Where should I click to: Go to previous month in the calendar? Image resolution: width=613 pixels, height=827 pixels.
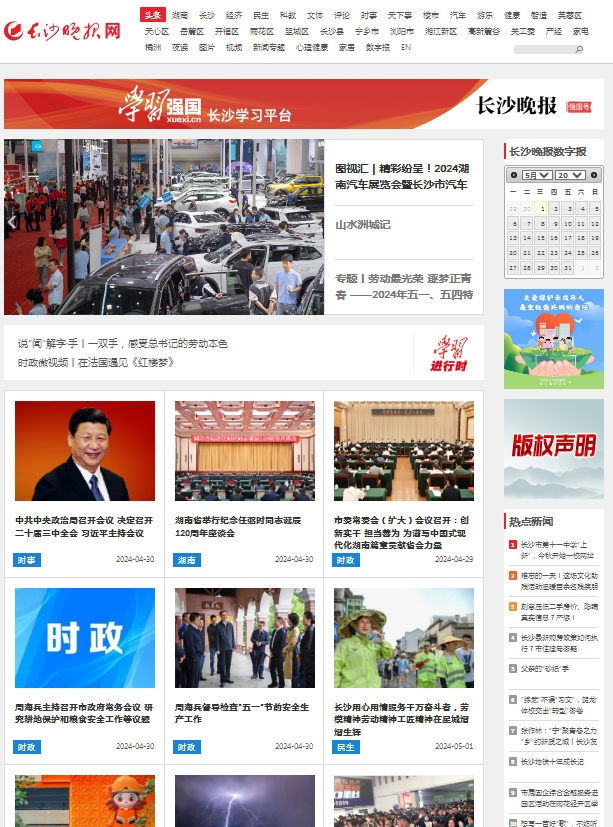tap(514, 175)
